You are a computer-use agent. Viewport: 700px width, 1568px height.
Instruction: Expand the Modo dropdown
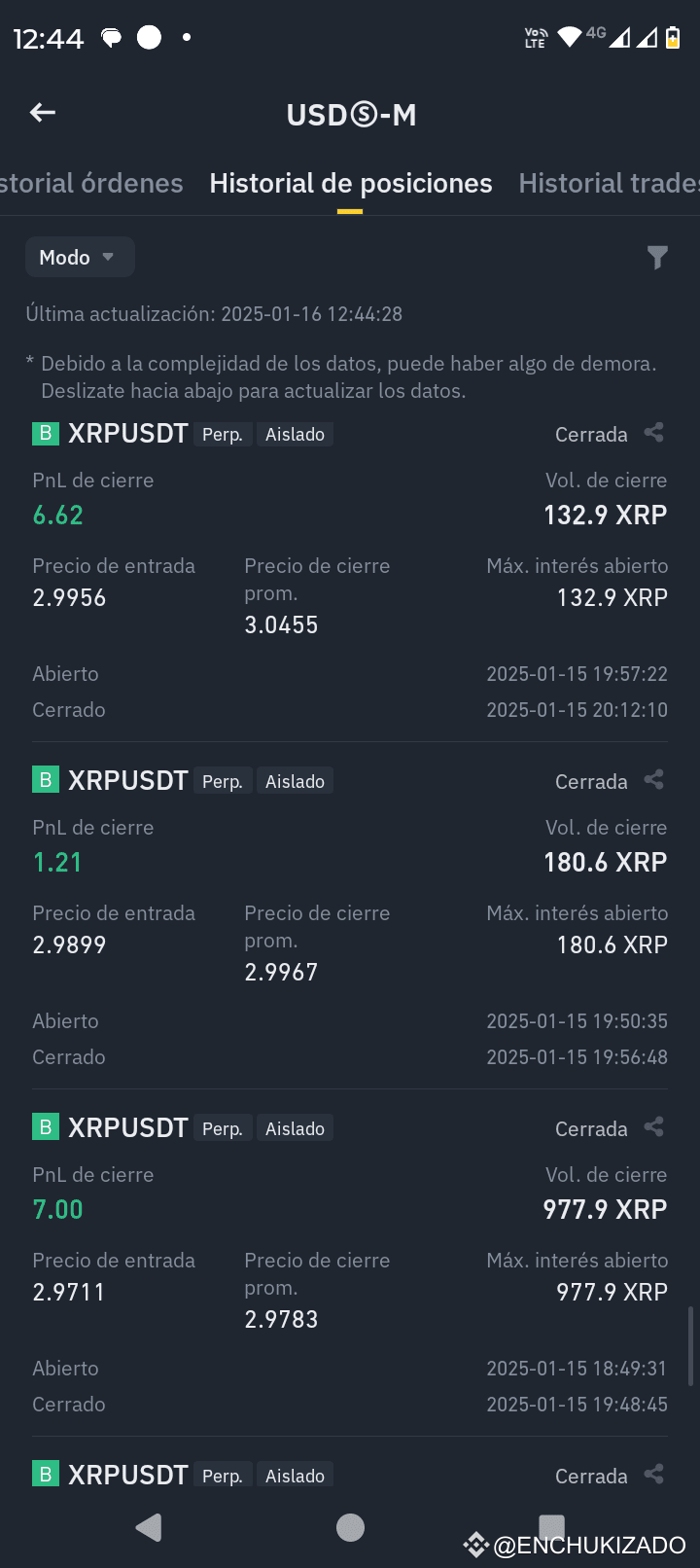pyautogui.click(x=79, y=257)
